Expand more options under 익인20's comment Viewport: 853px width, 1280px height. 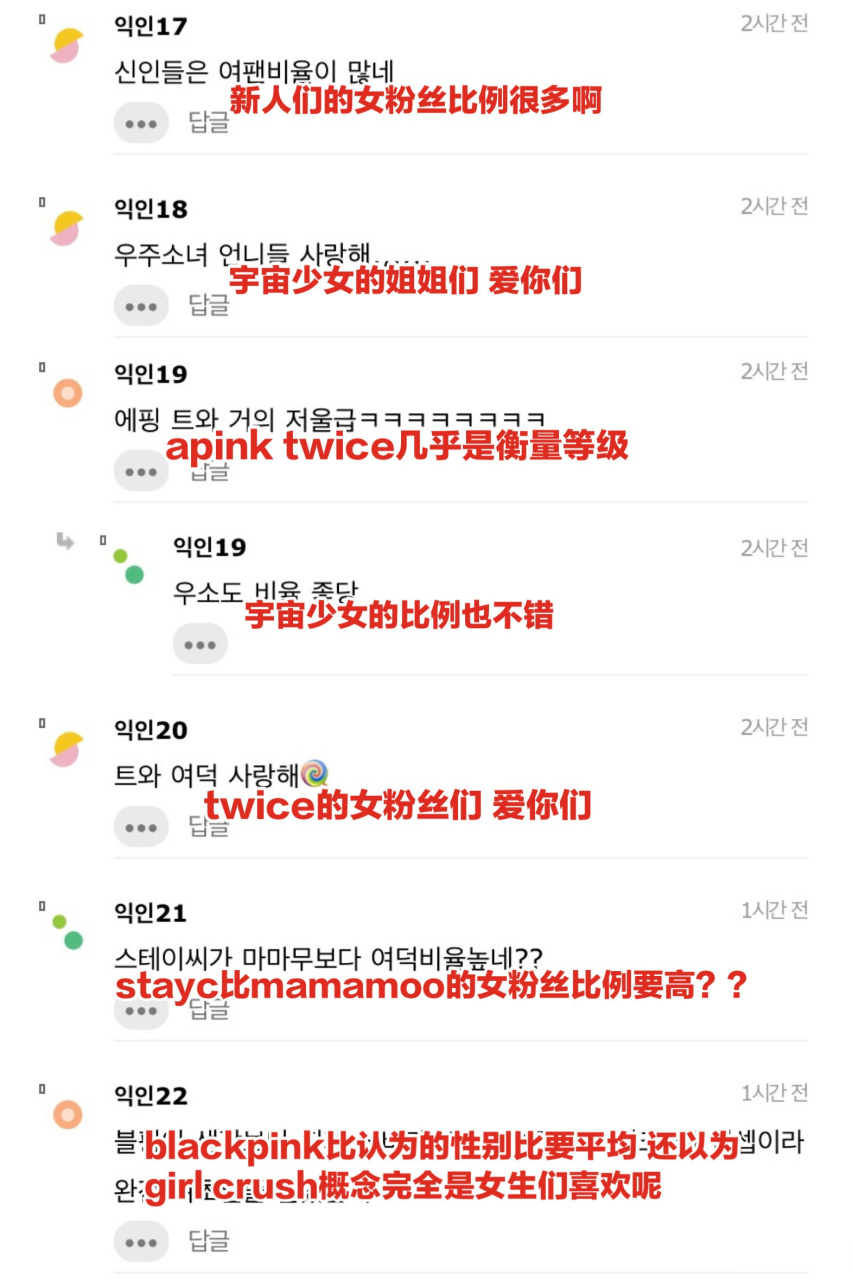pos(141,826)
